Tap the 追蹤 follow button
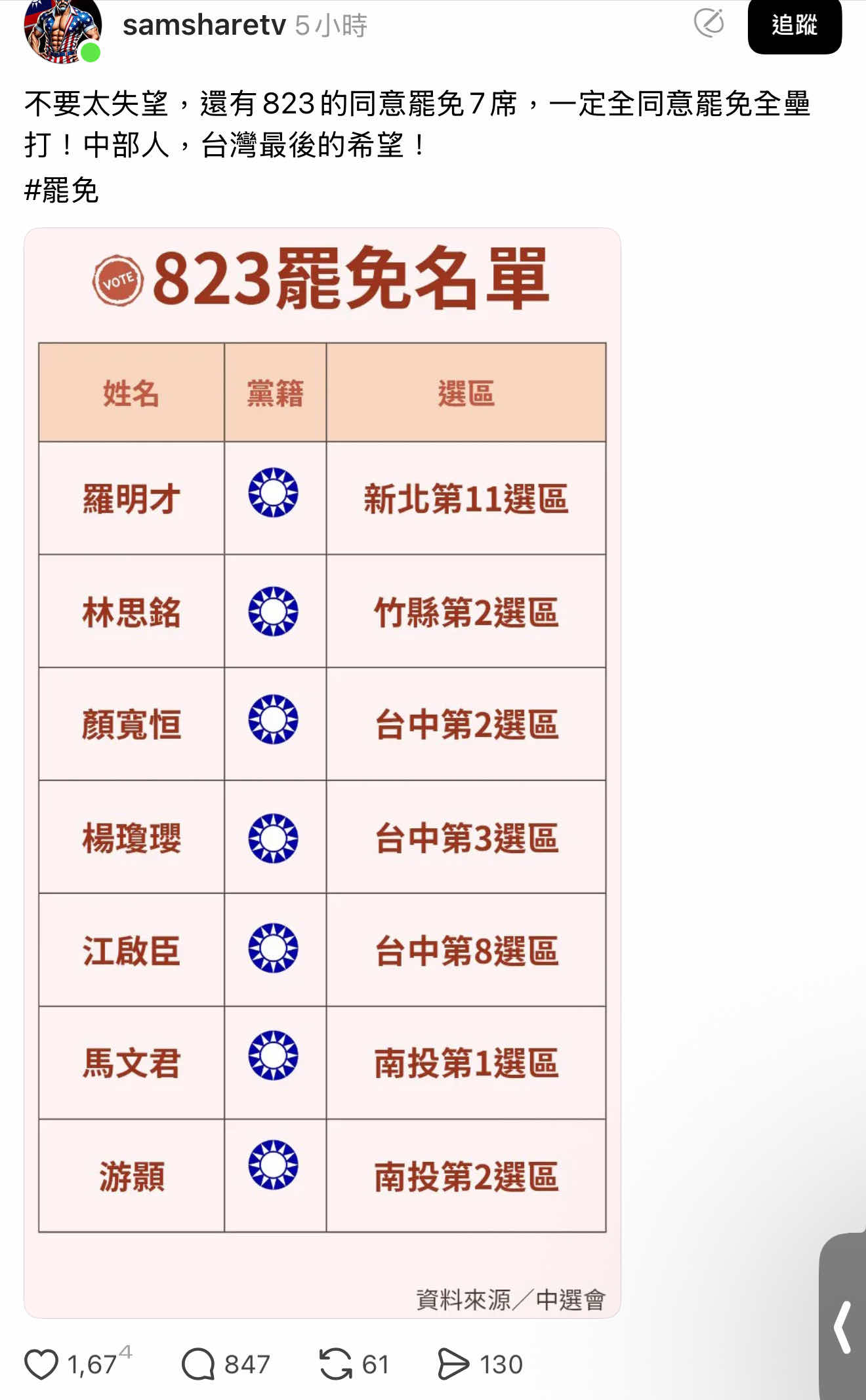 794,26
